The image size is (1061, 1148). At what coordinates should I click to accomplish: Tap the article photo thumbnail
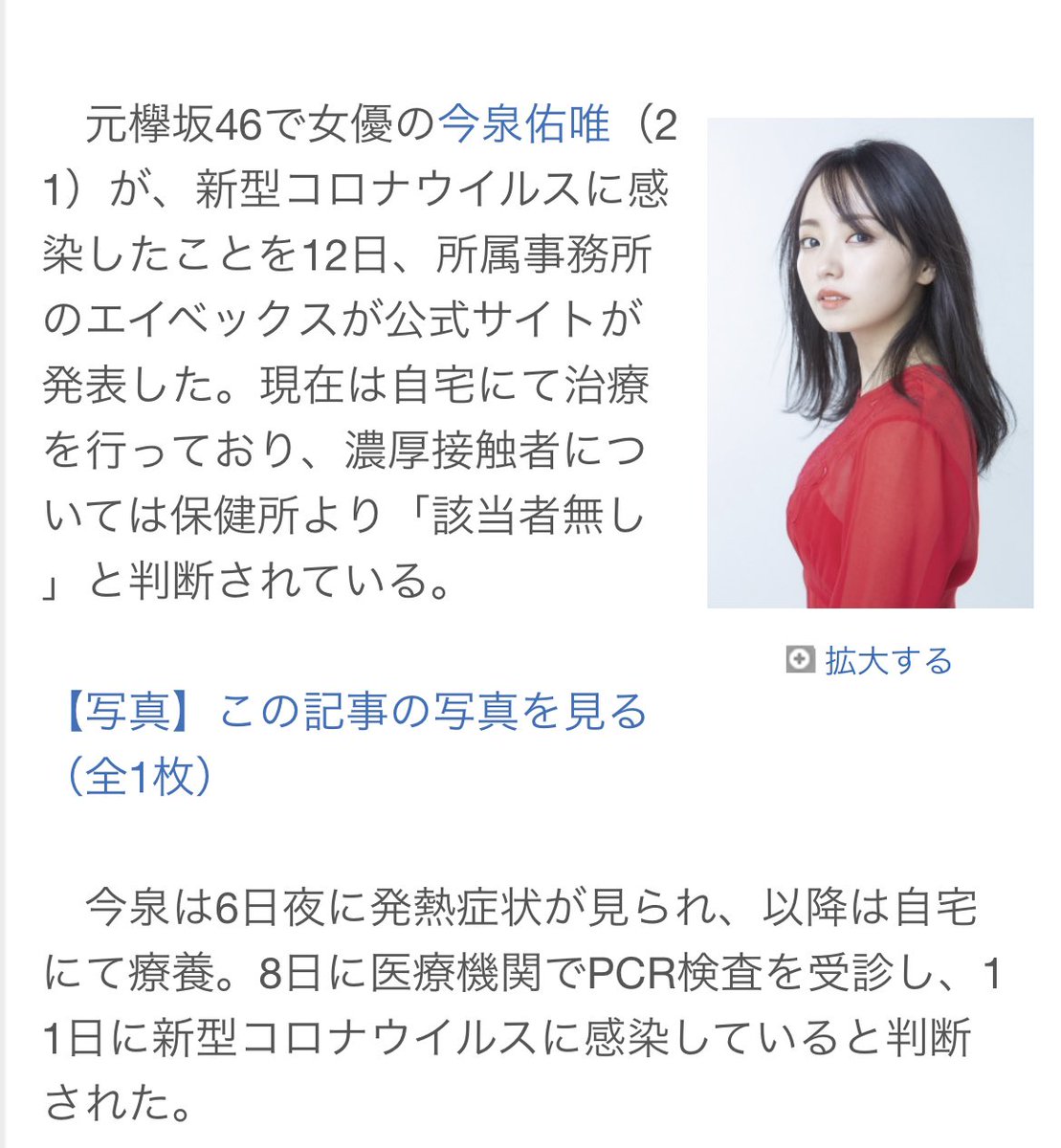870,363
